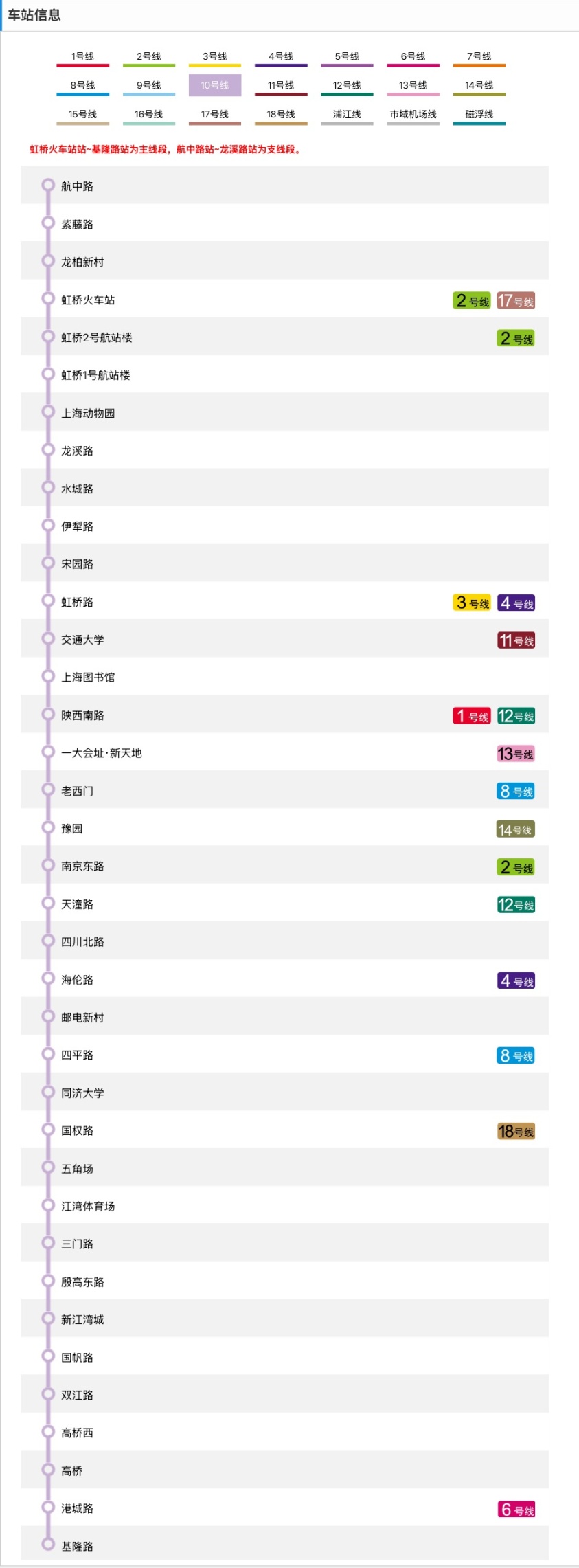Select the 市域机场线 tab

tap(413, 115)
